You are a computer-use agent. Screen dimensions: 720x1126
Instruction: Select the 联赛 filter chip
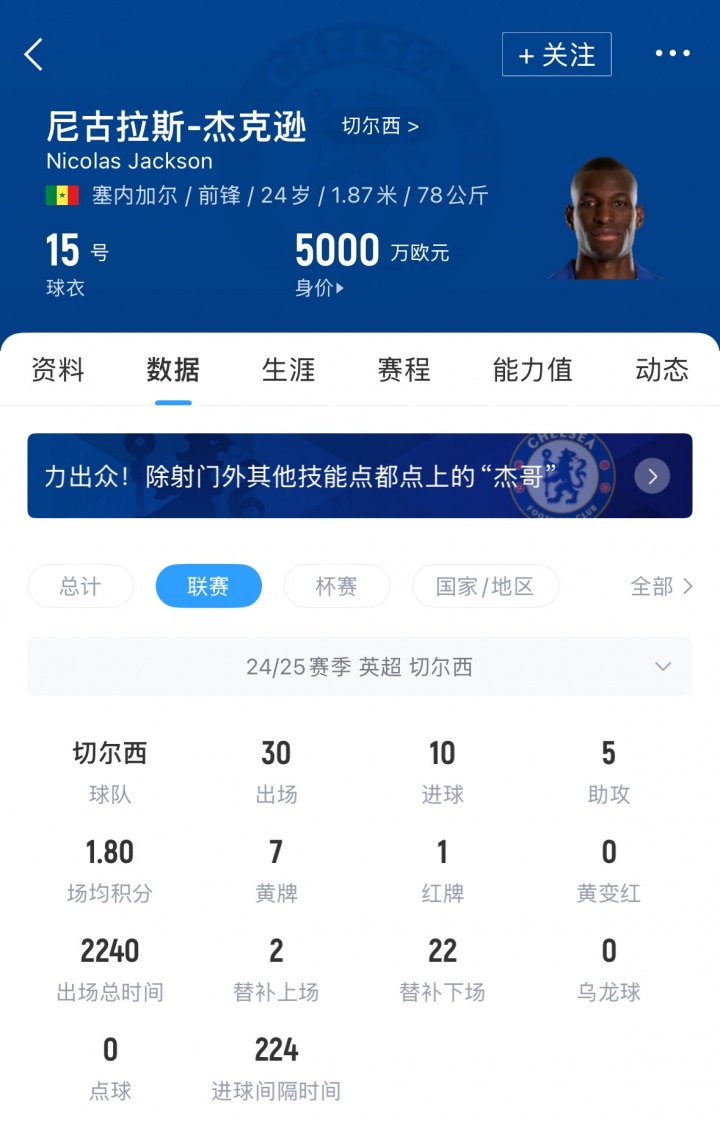pyautogui.click(x=208, y=586)
